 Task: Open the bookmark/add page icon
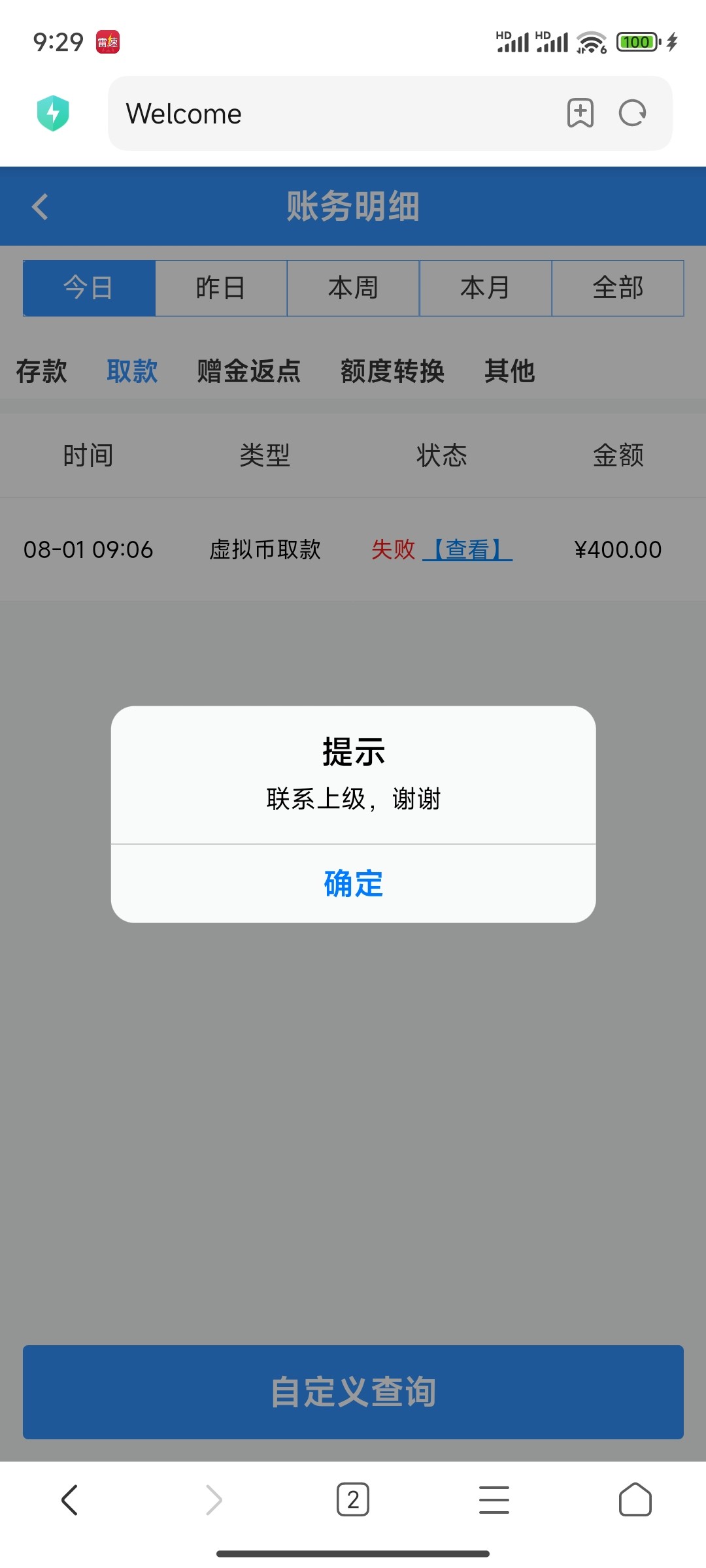pyautogui.click(x=580, y=113)
